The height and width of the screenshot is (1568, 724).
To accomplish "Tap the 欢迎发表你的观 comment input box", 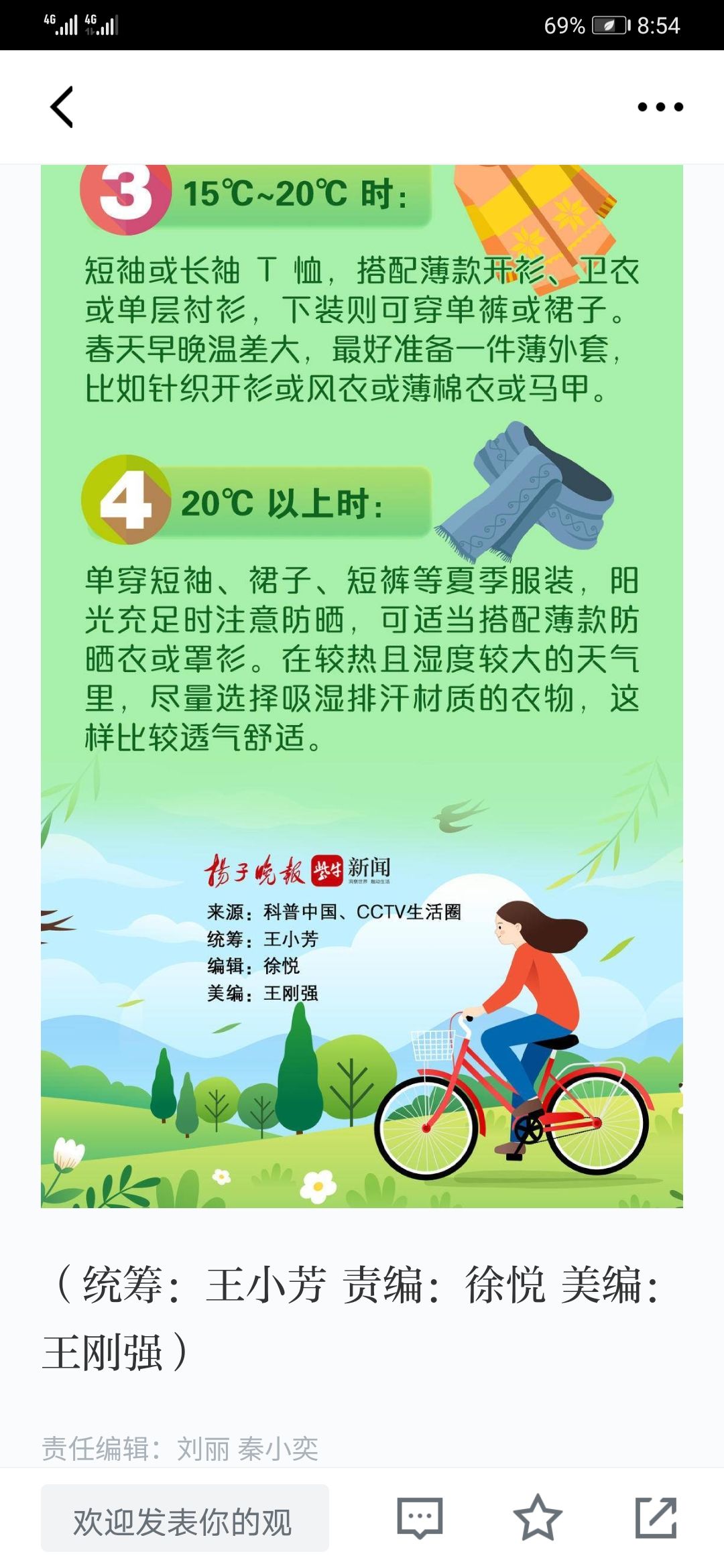I will (185, 1518).
